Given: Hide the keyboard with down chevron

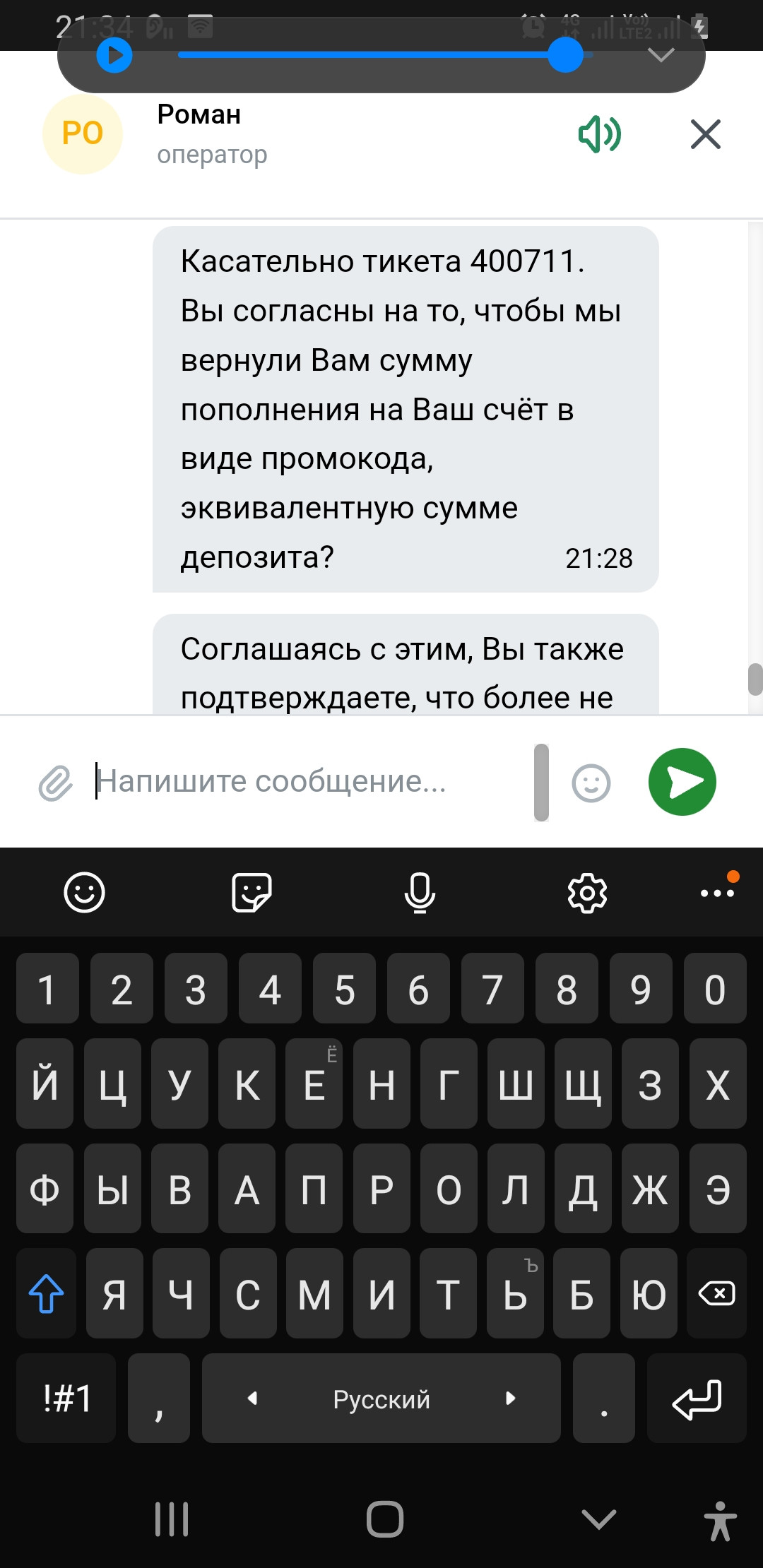Looking at the screenshot, I should [598, 1519].
